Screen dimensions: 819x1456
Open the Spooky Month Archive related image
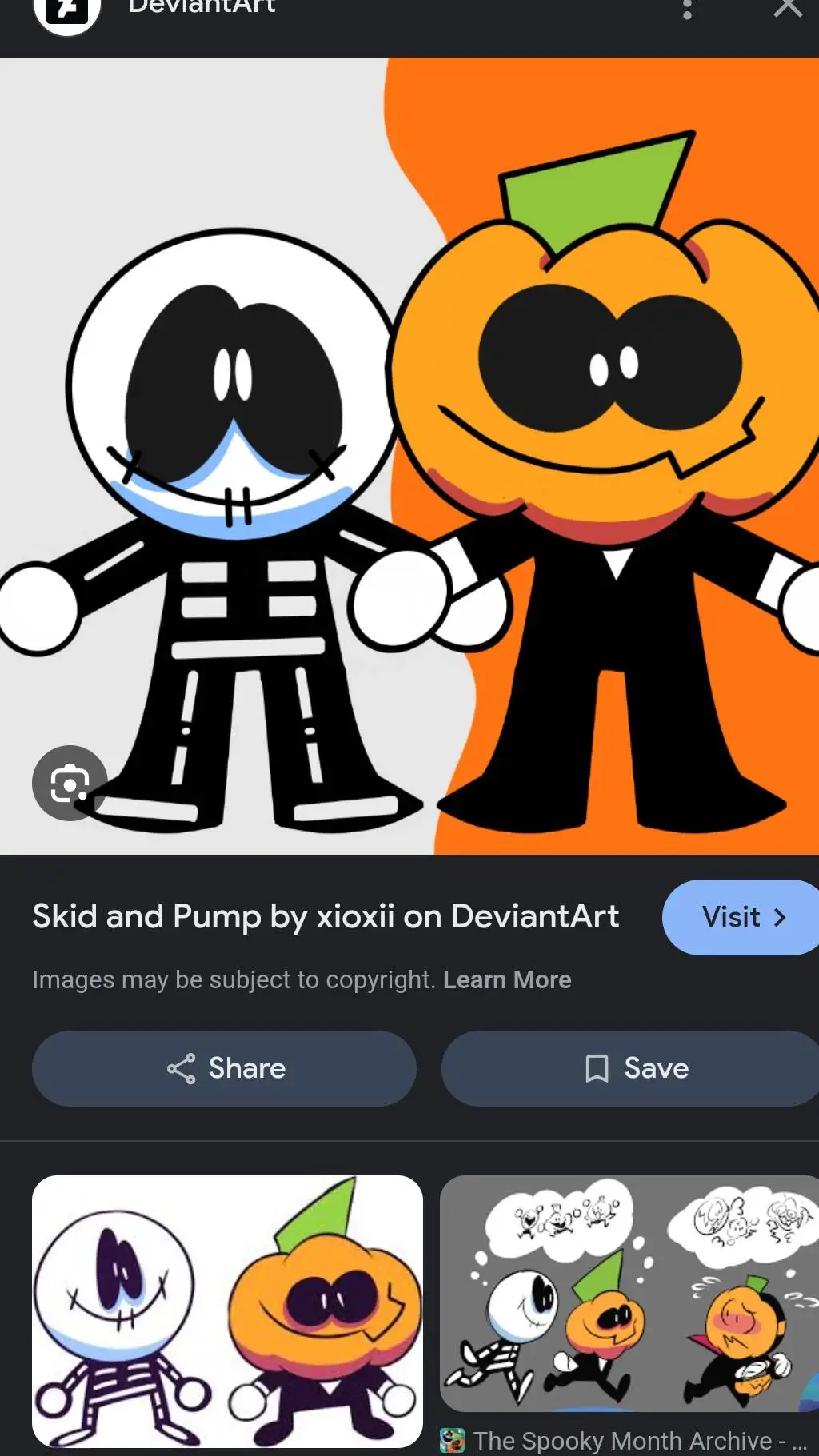coord(629,1295)
